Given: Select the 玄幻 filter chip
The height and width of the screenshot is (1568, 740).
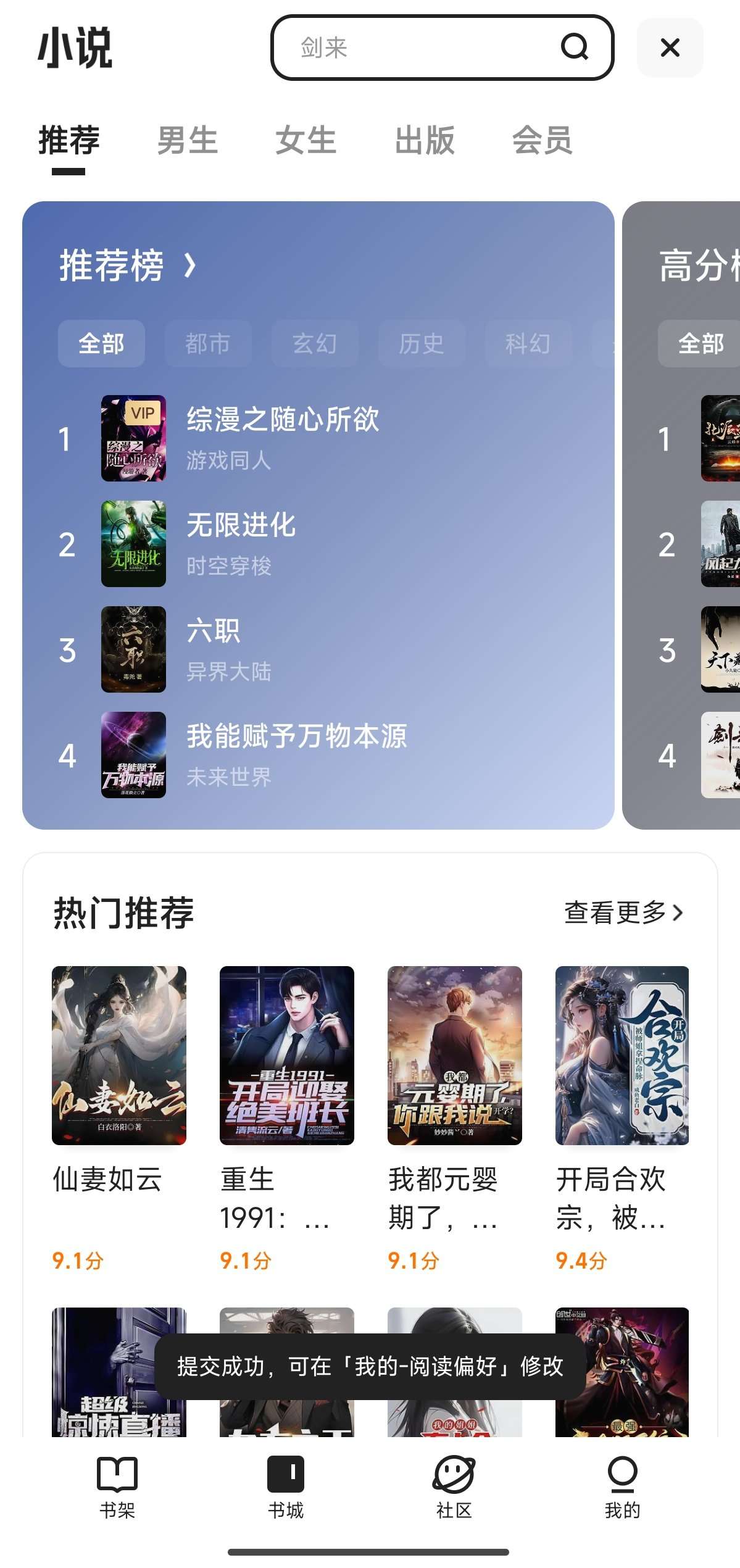Looking at the screenshot, I should [x=315, y=343].
